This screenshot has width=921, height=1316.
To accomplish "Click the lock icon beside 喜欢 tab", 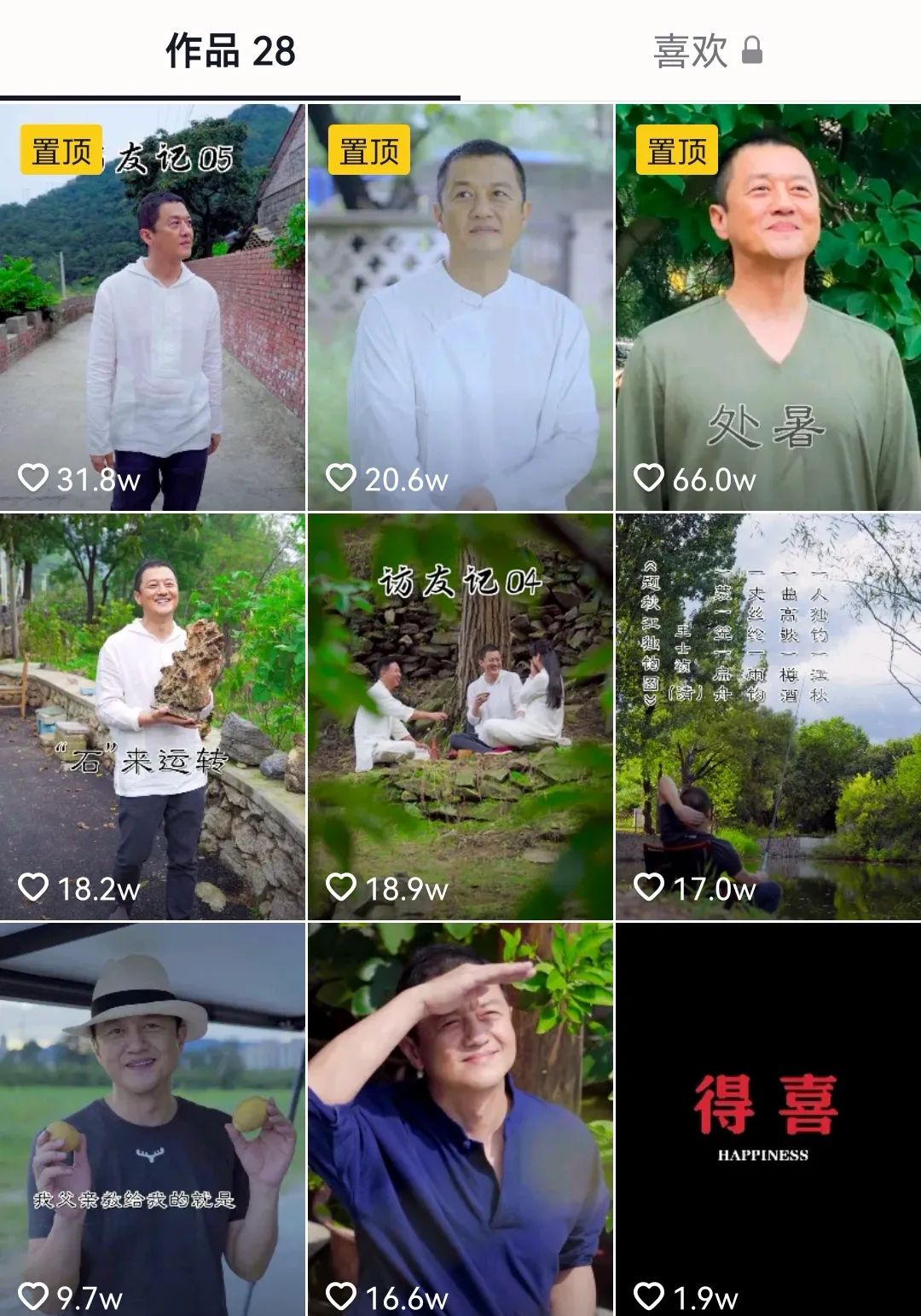I will click(x=750, y=53).
